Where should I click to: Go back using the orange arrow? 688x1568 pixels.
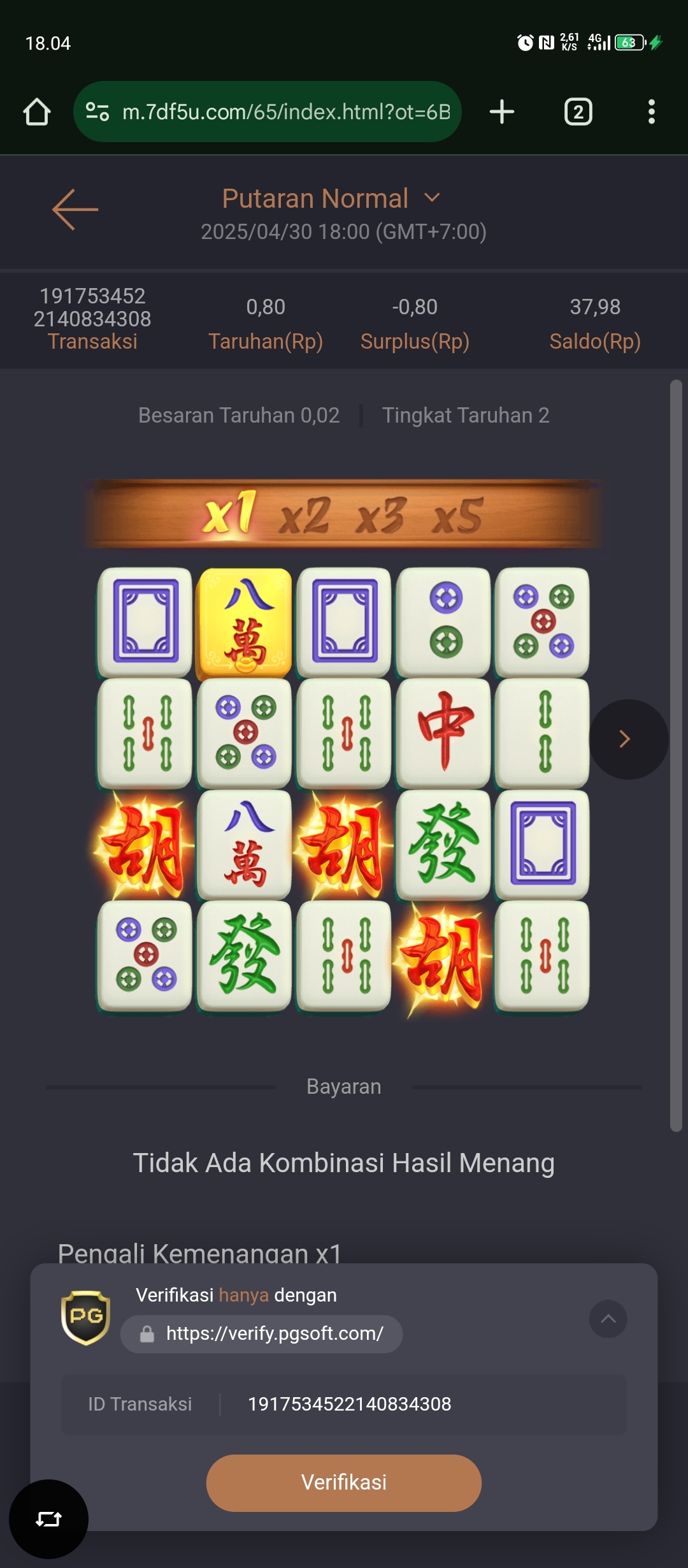click(75, 209)
